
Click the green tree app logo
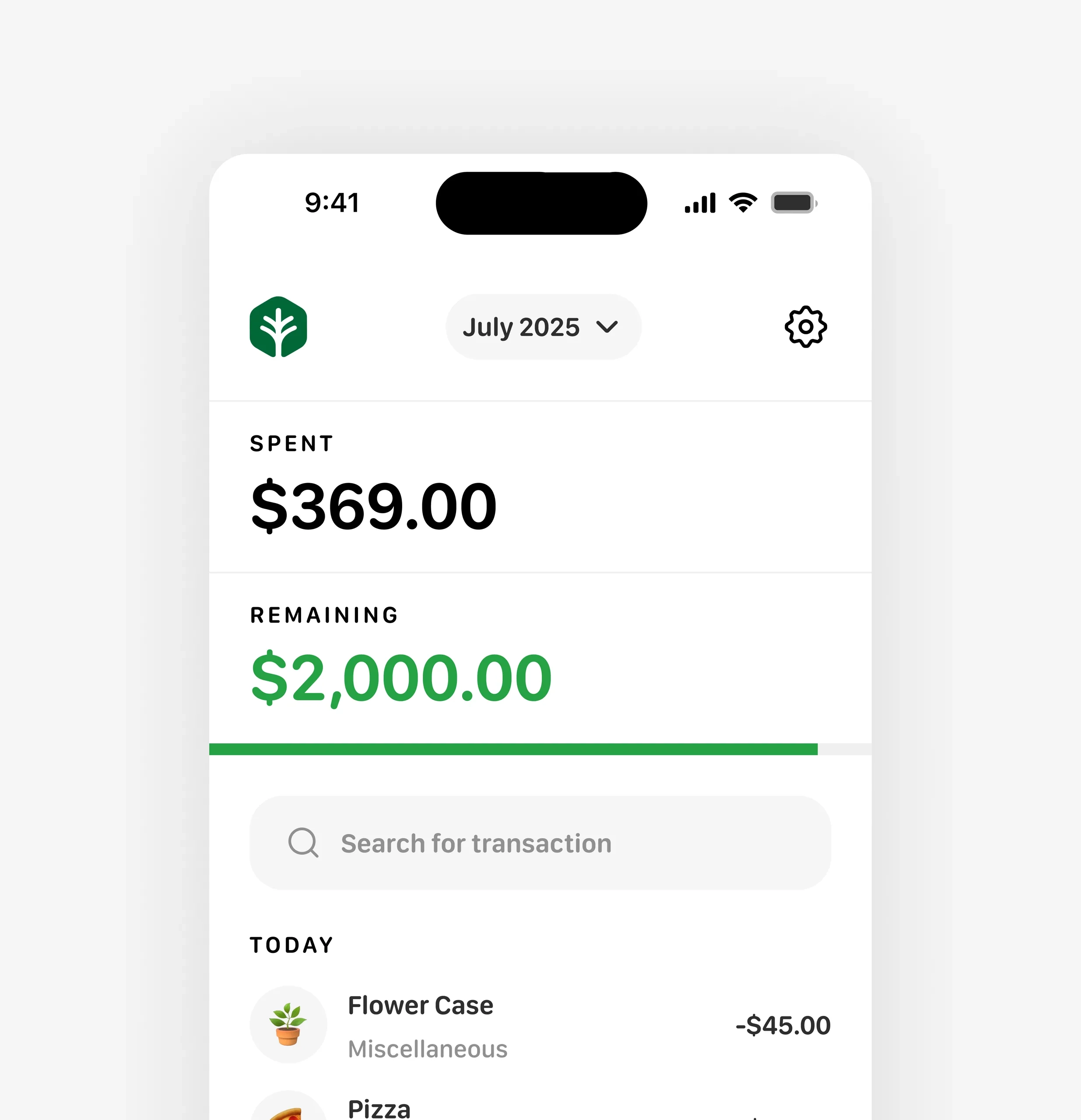278,327
